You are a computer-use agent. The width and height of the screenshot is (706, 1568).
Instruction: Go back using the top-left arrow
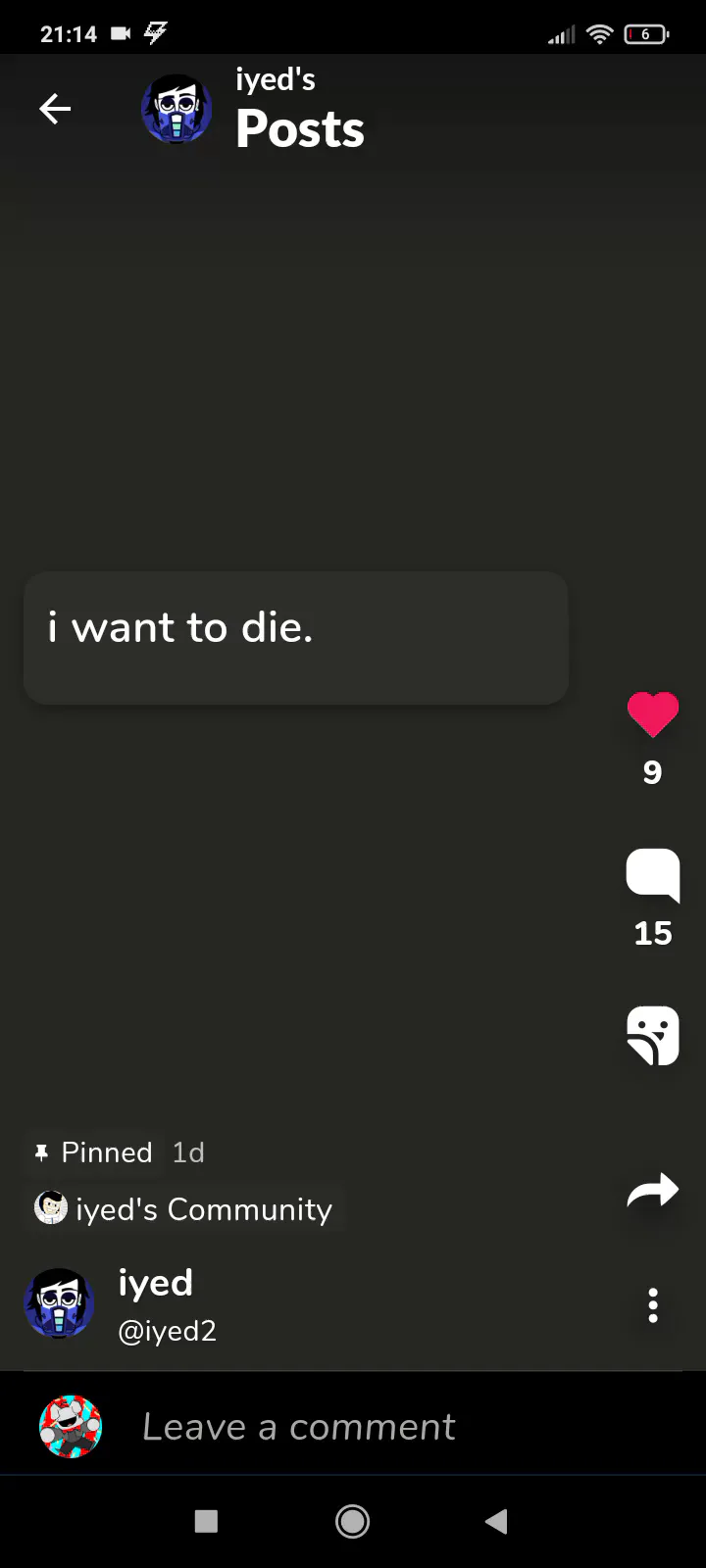coord(55,109)
